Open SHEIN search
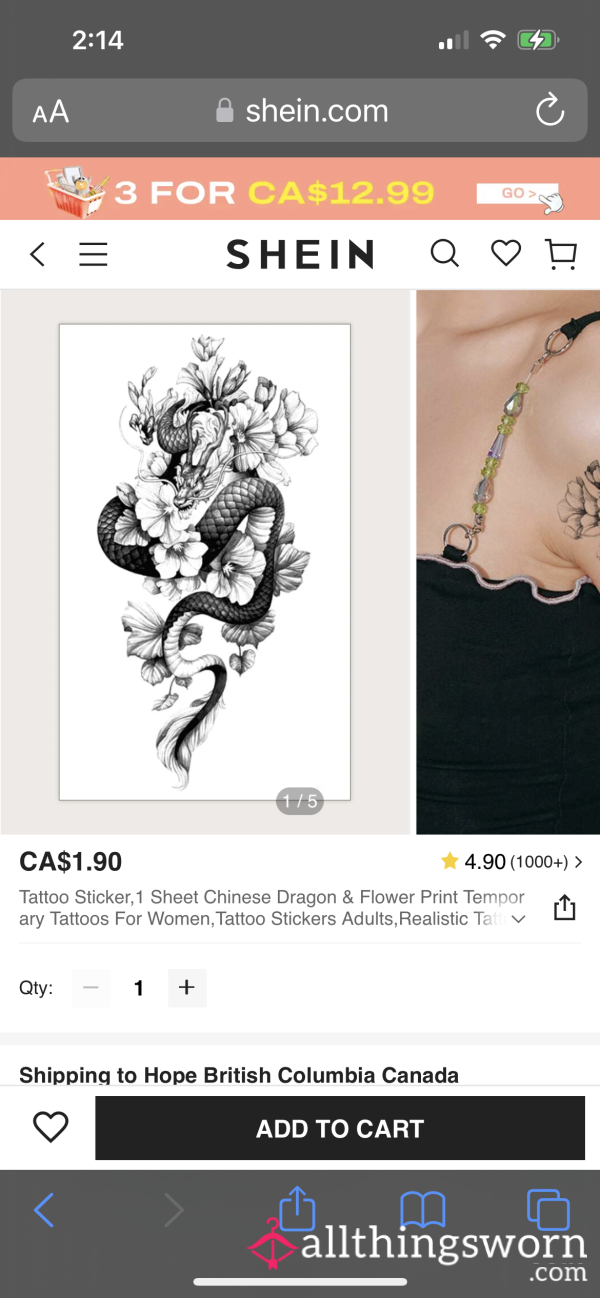The image size is (600, 1298). (444, 254)
